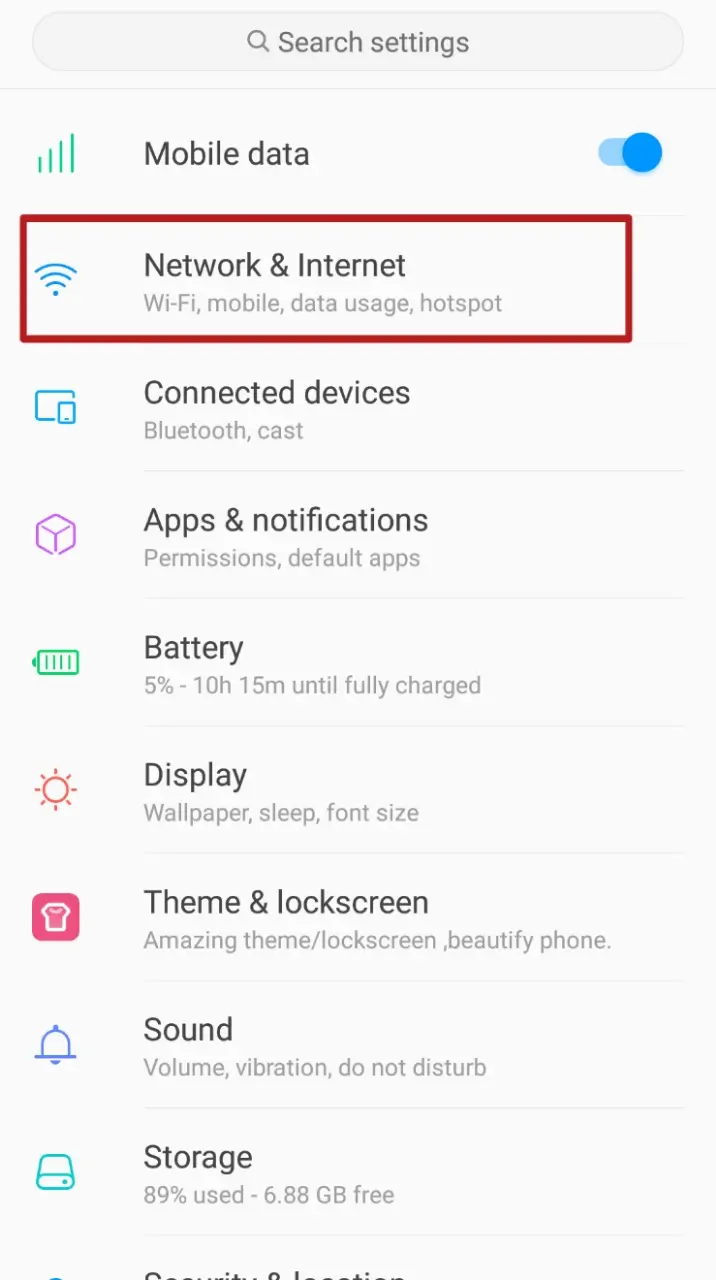Open Connected devices settings
Viewport: 716px width, 1280px height.
[358, 408]
